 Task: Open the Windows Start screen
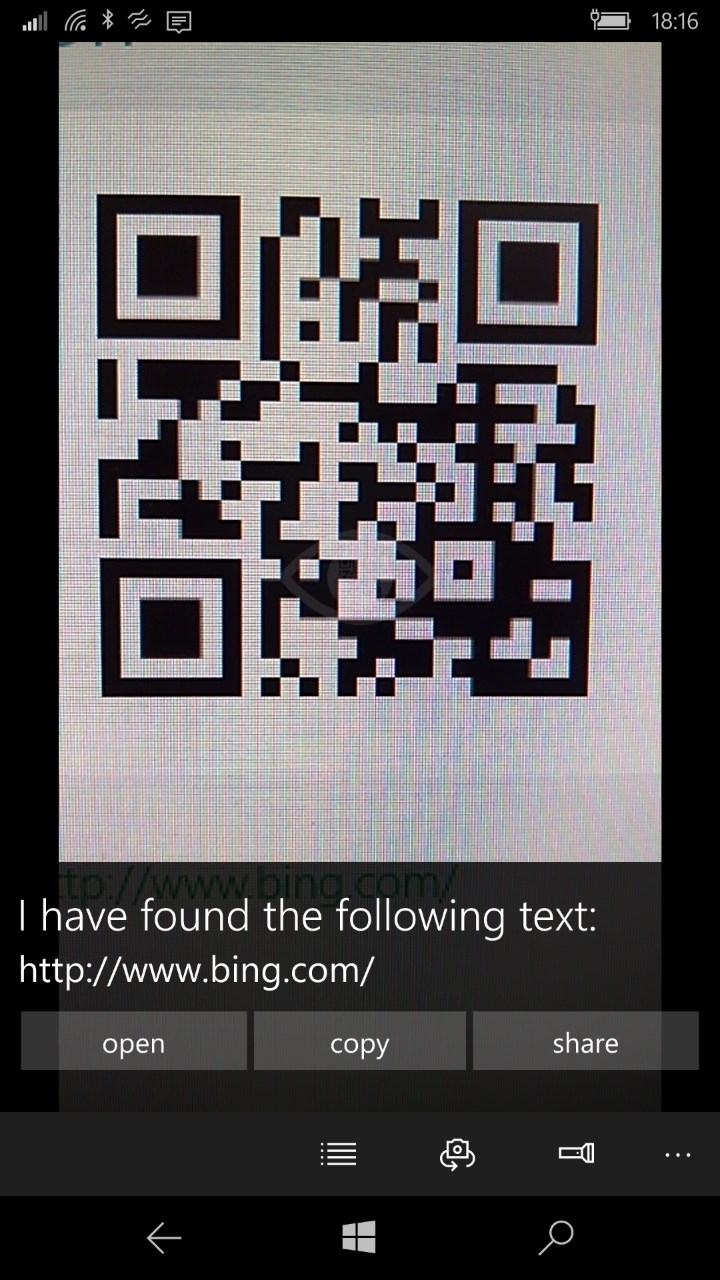pyautogui.click(x=359, y=1238)
